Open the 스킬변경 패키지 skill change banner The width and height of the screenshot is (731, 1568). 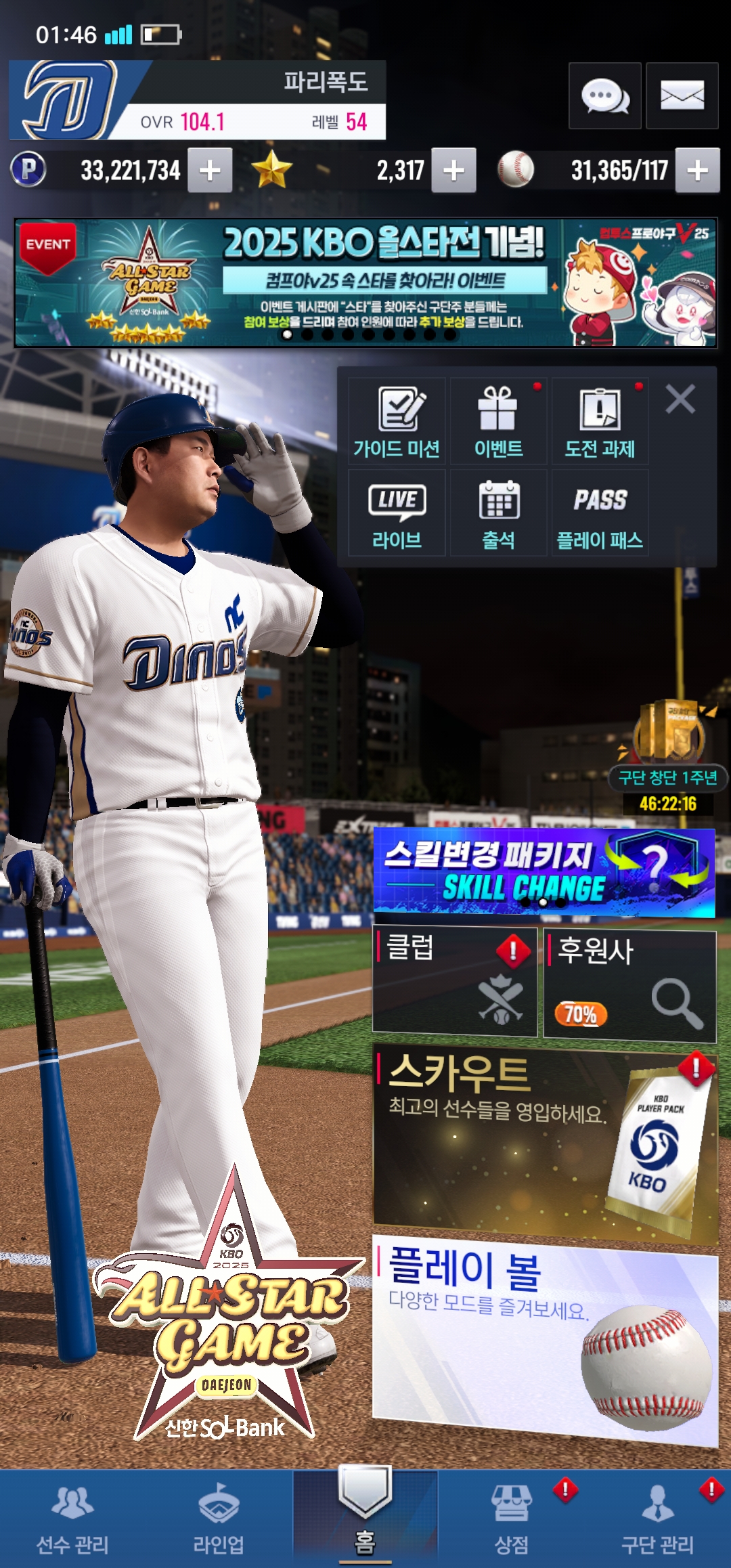[544, 872]
